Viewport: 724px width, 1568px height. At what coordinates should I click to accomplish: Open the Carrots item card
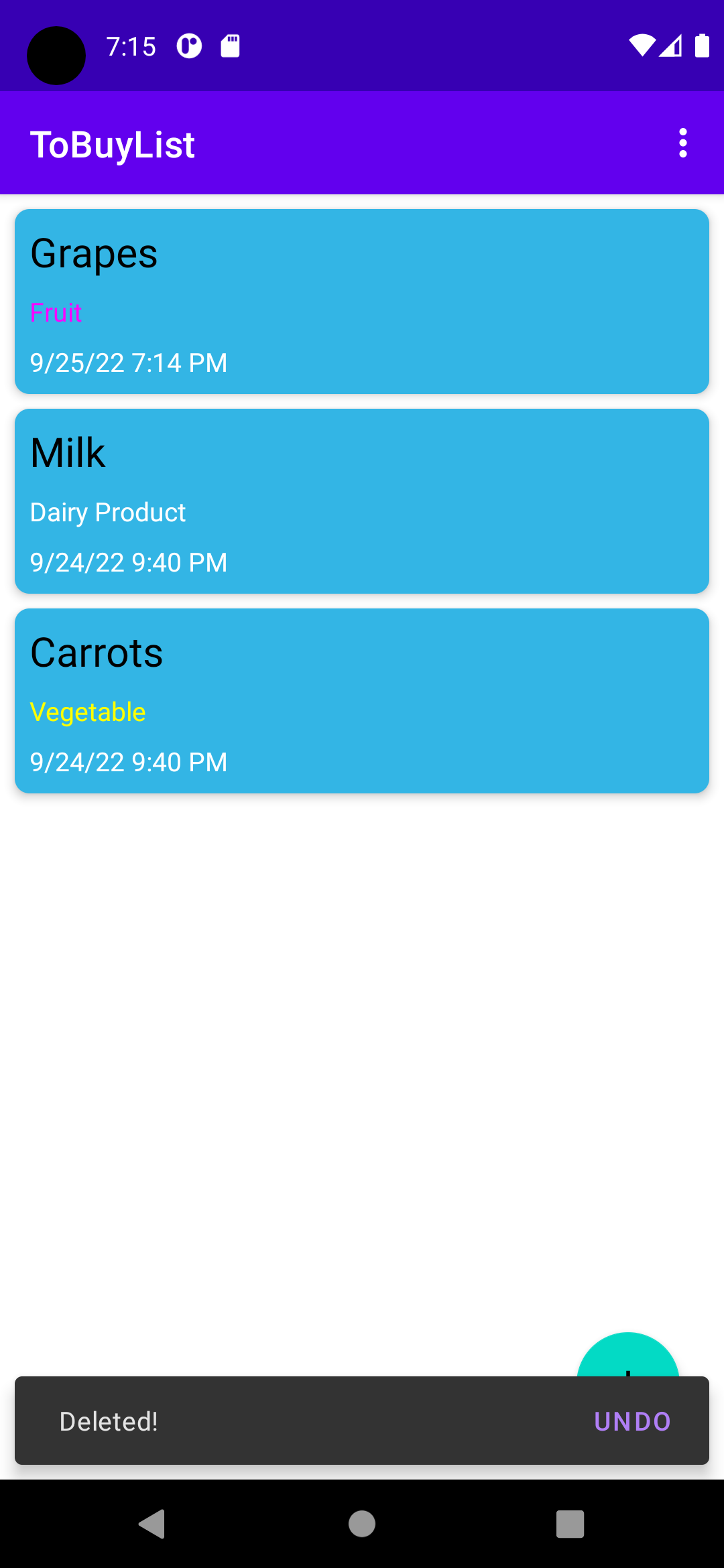[362, 701]
